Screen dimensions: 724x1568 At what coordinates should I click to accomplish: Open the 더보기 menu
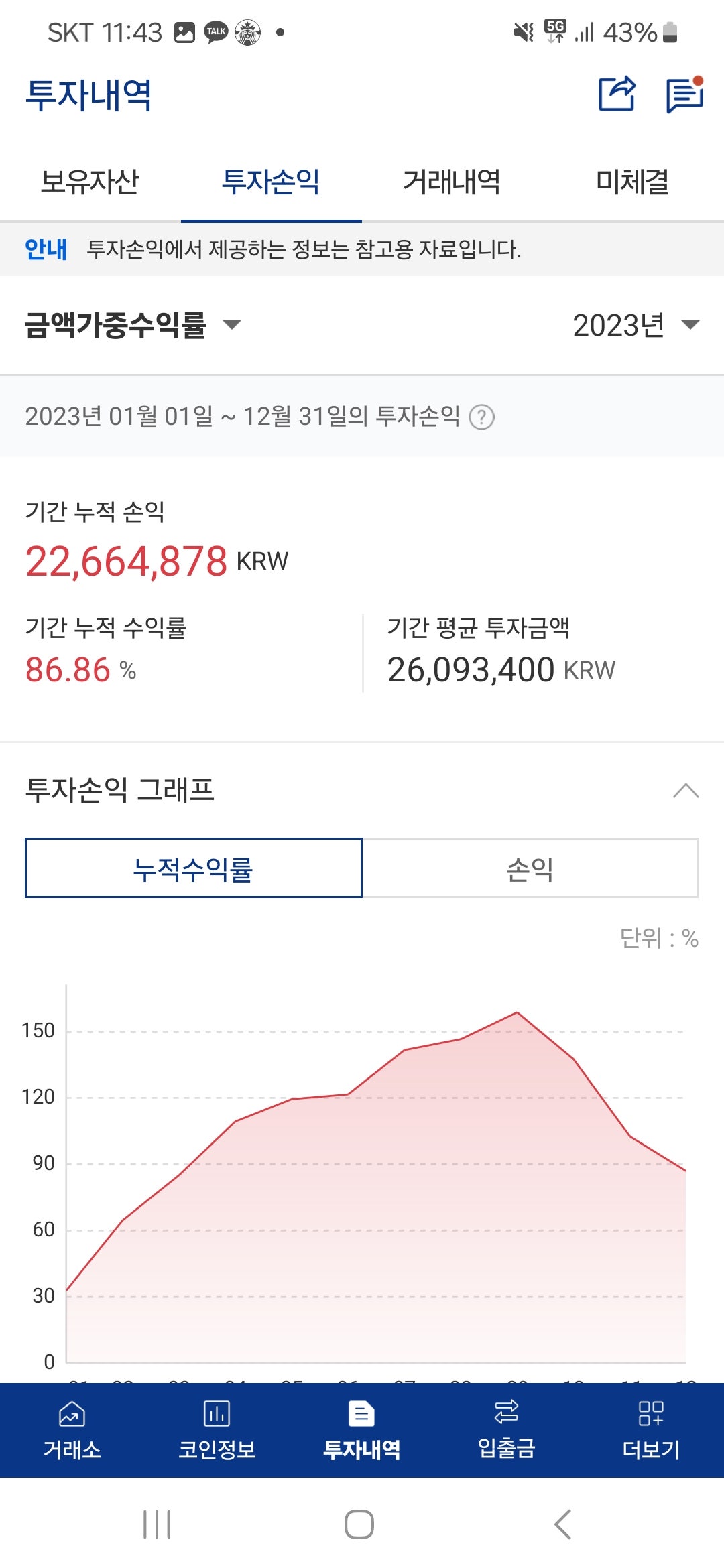[x=652, y=1430]
